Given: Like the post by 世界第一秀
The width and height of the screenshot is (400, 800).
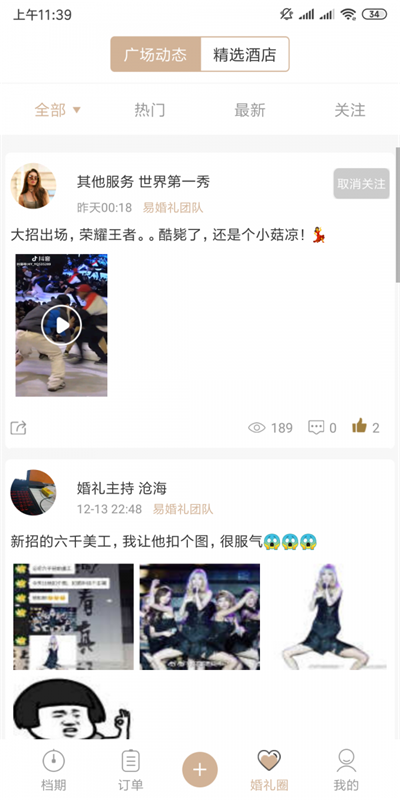Looking at the screenshot, I should 366,427.
